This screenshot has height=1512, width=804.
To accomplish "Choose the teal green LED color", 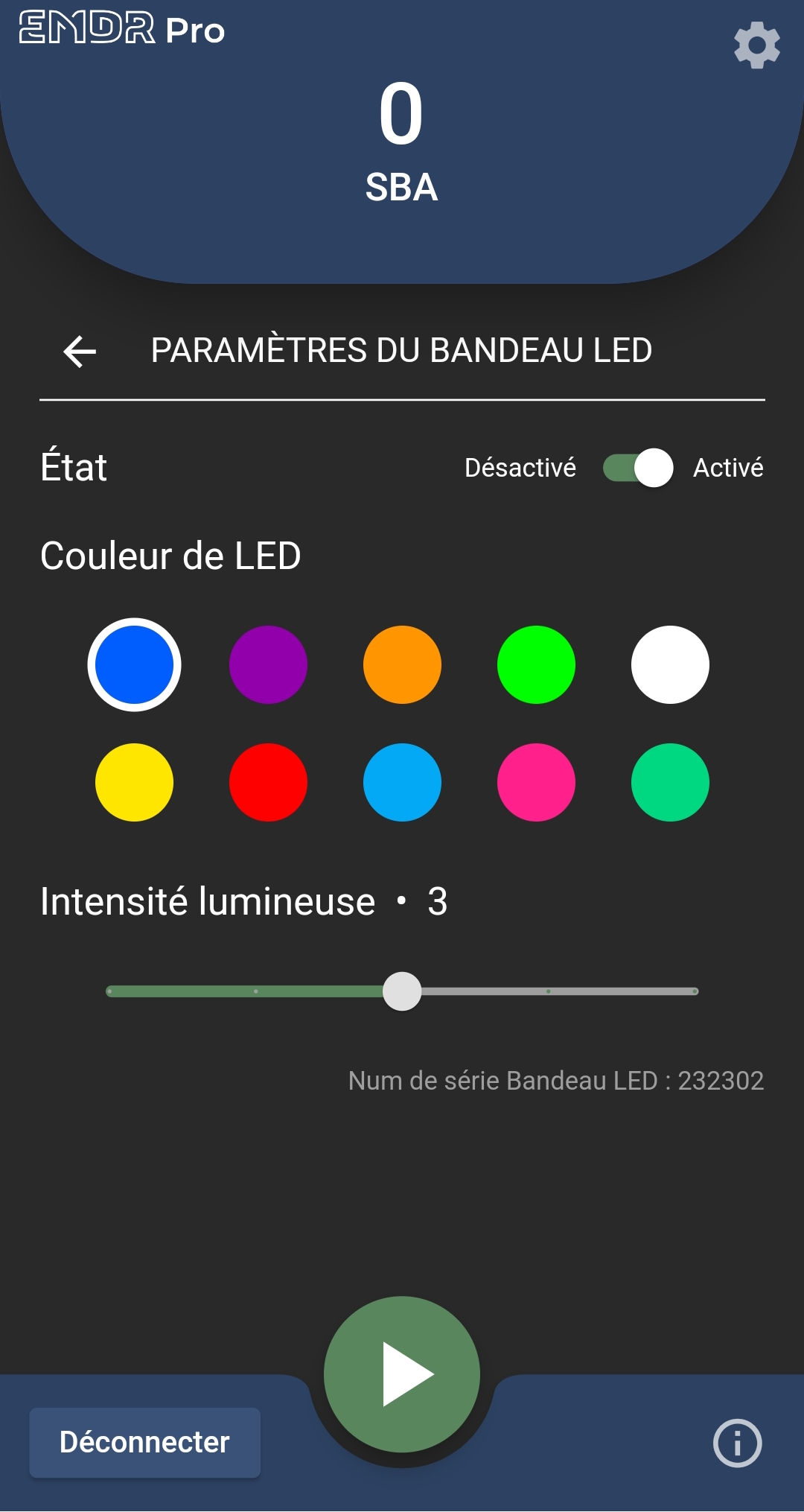I will click(x=670, y=782).
